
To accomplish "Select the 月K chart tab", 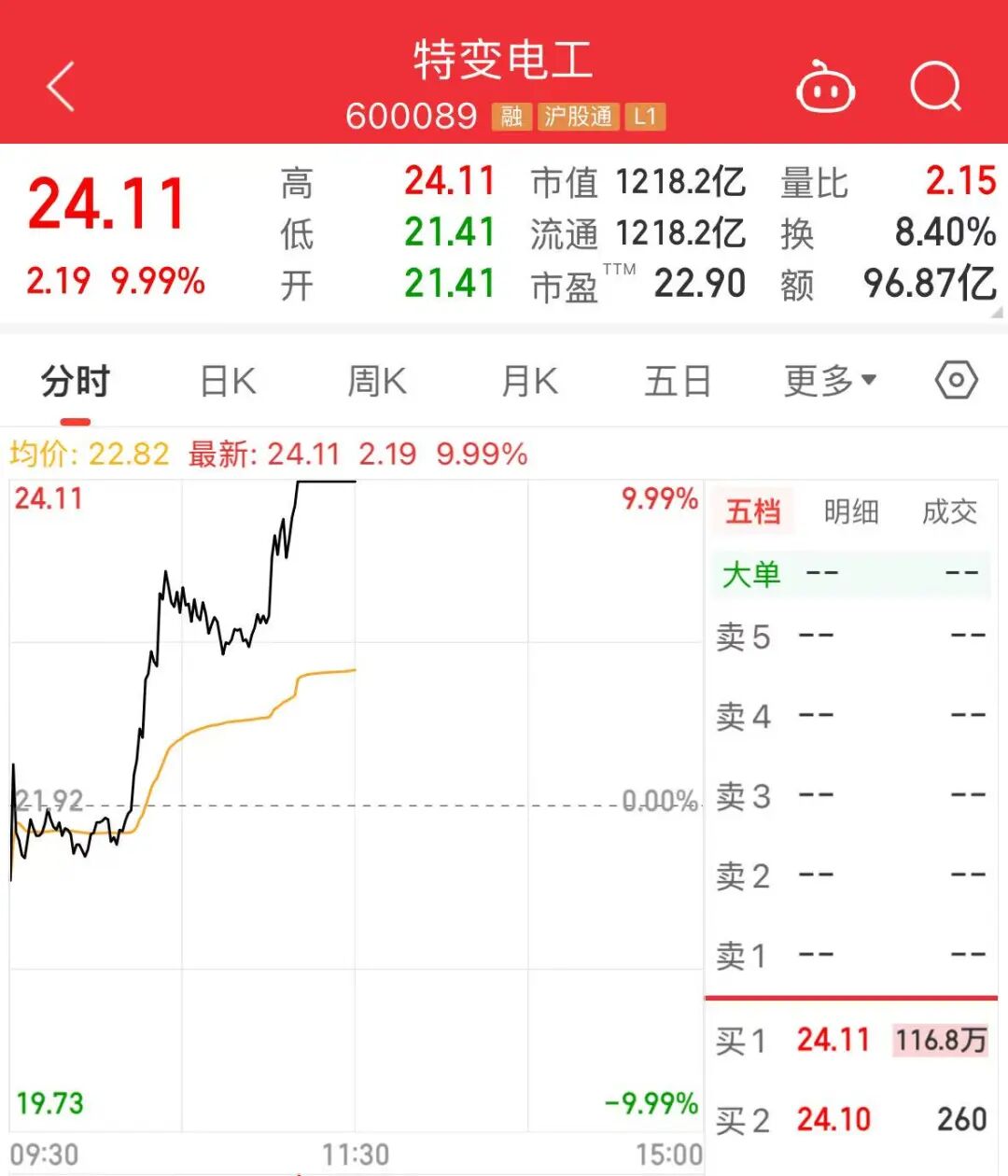I will tap(529, 382).
